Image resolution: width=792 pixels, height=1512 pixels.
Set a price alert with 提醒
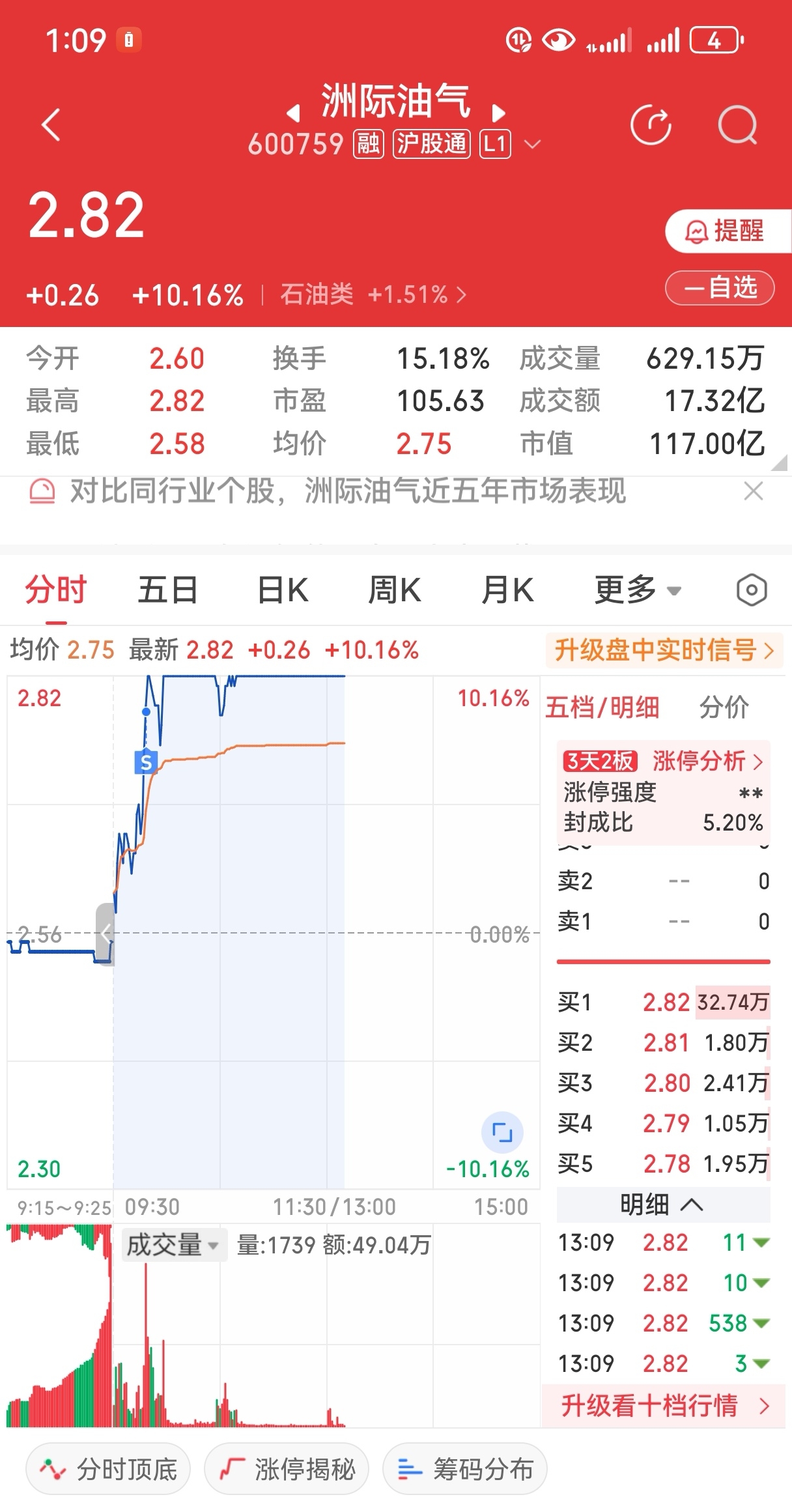point(726,231)
